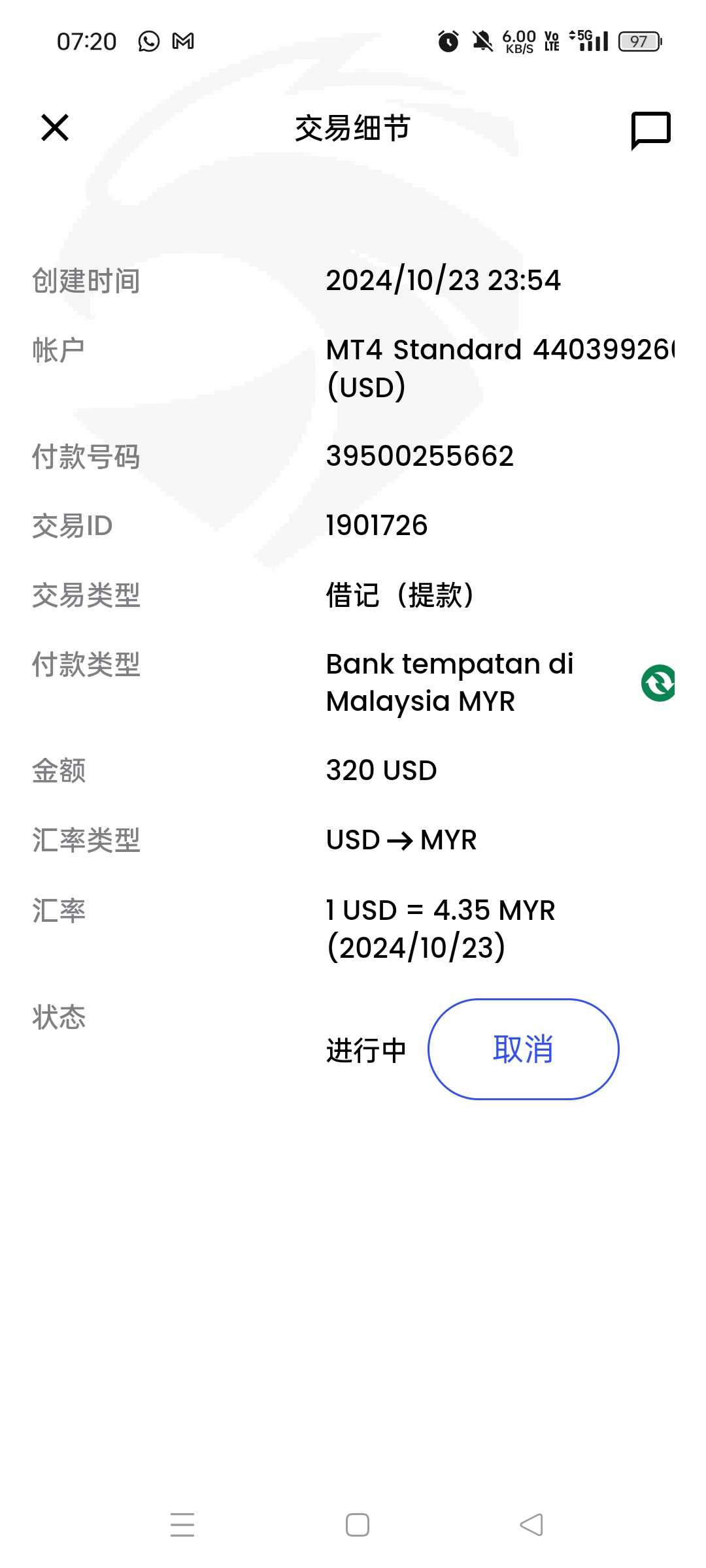Tap 取消 to cancel the withdrawal

tap(523, 1049)
